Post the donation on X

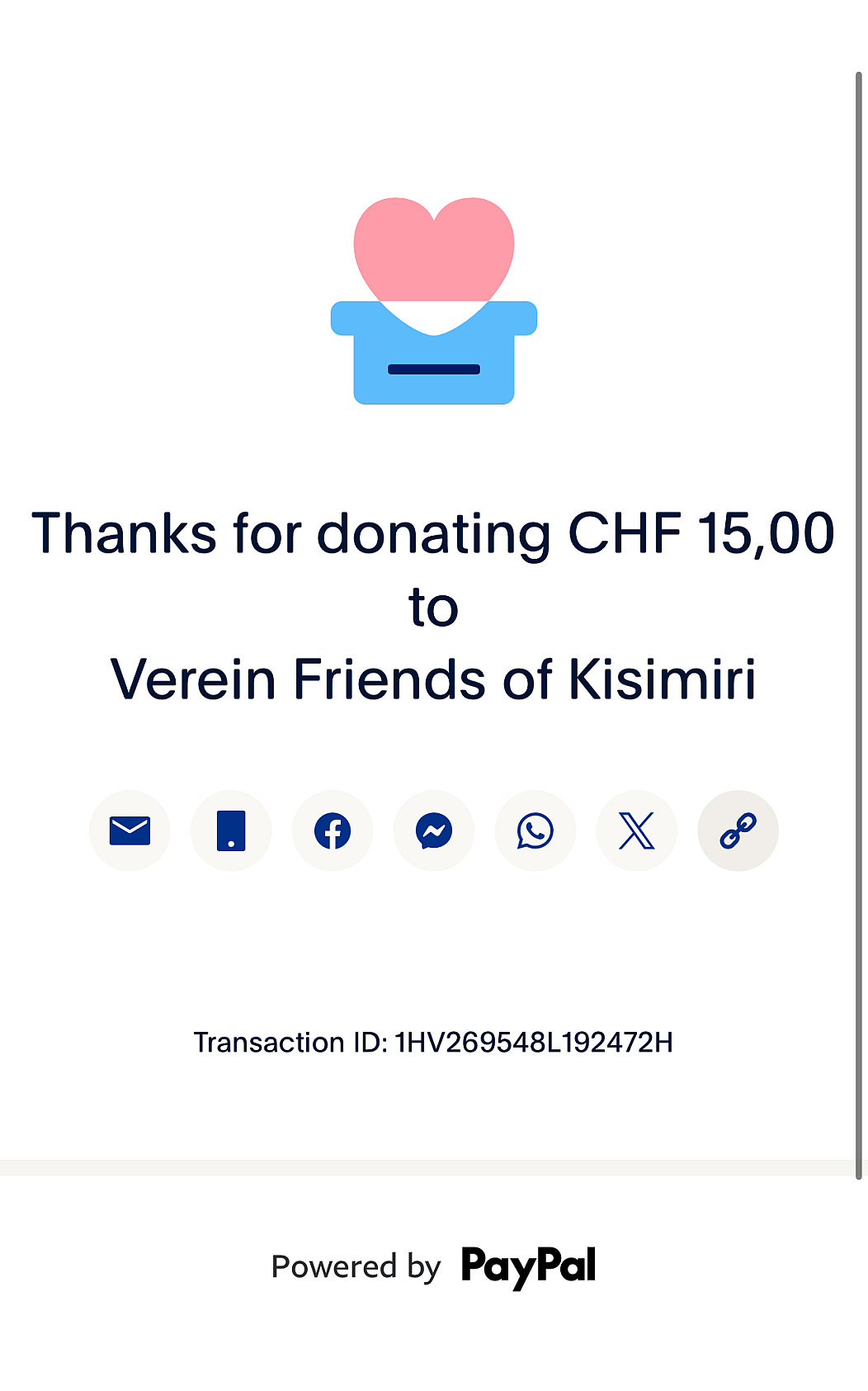(637, 830)
